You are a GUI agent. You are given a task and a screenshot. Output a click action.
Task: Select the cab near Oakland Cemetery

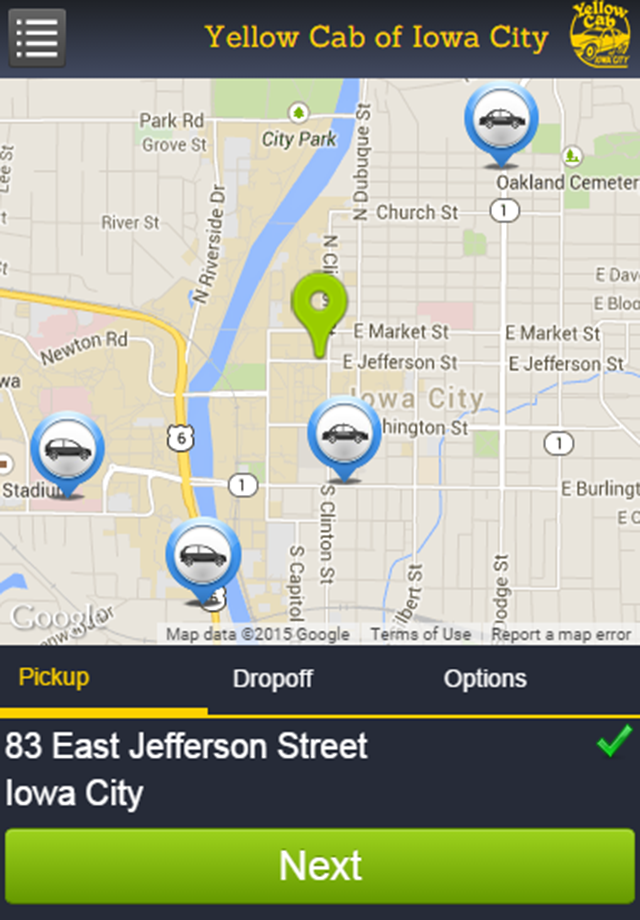(x=501, y=124)
